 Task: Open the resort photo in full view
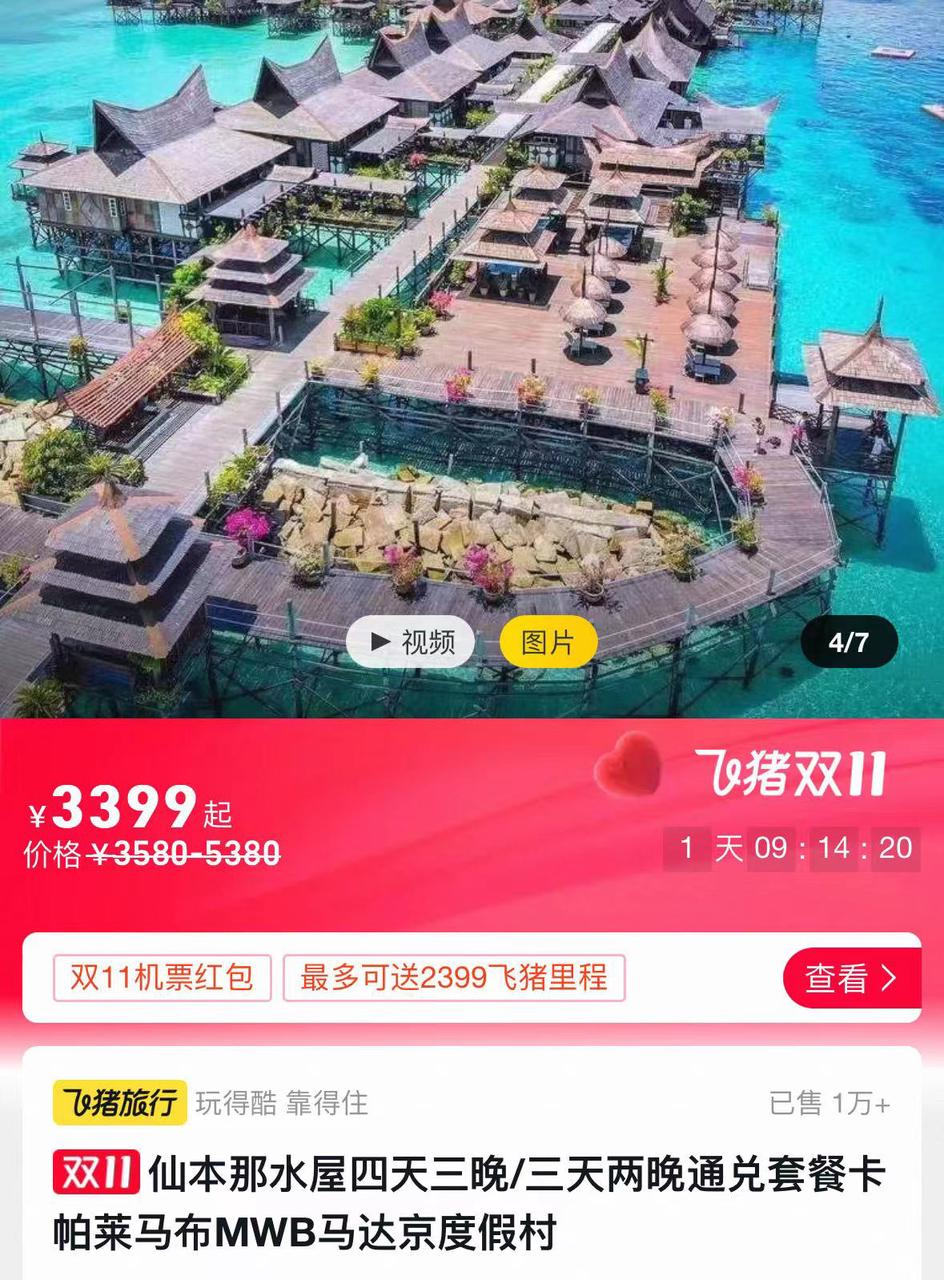coord(470,330)
